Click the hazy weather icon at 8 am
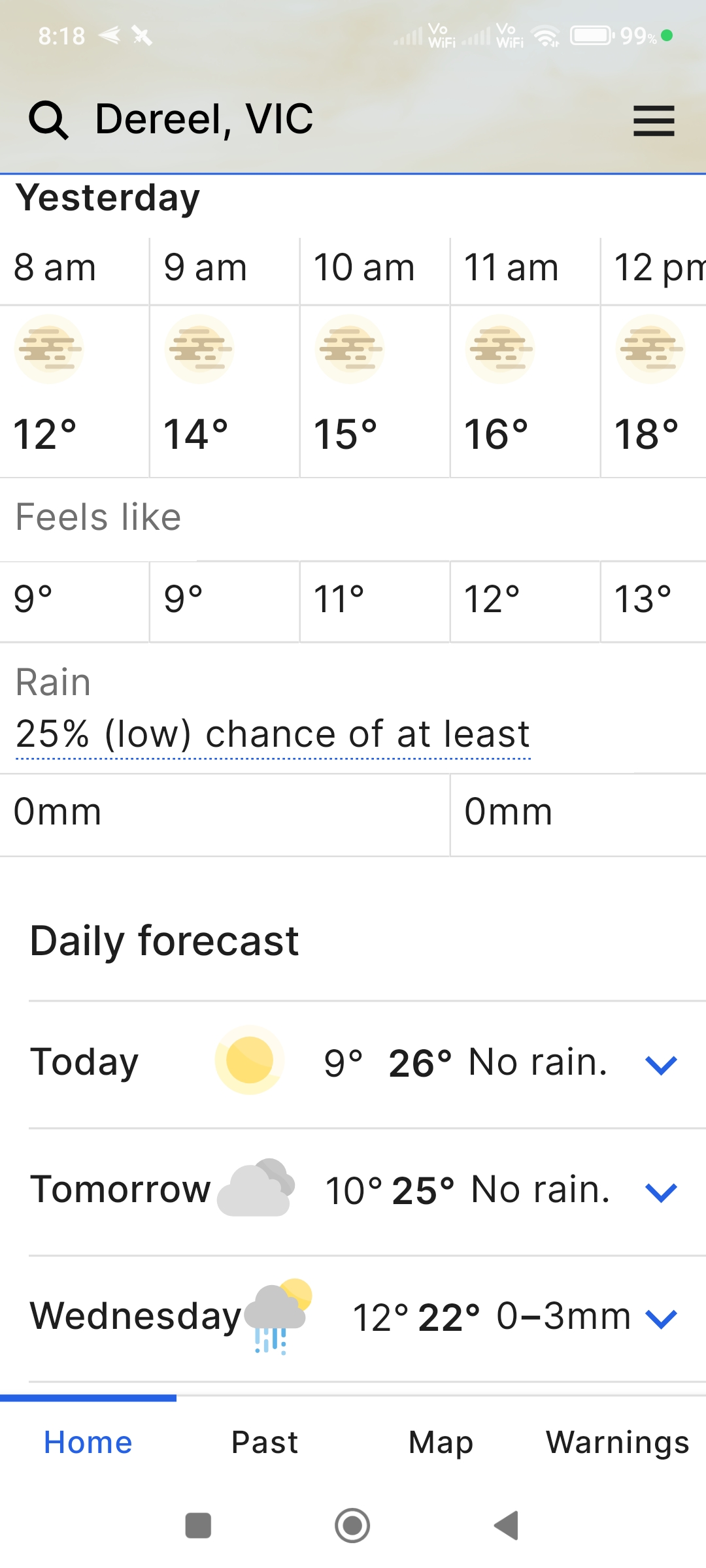 50,349
